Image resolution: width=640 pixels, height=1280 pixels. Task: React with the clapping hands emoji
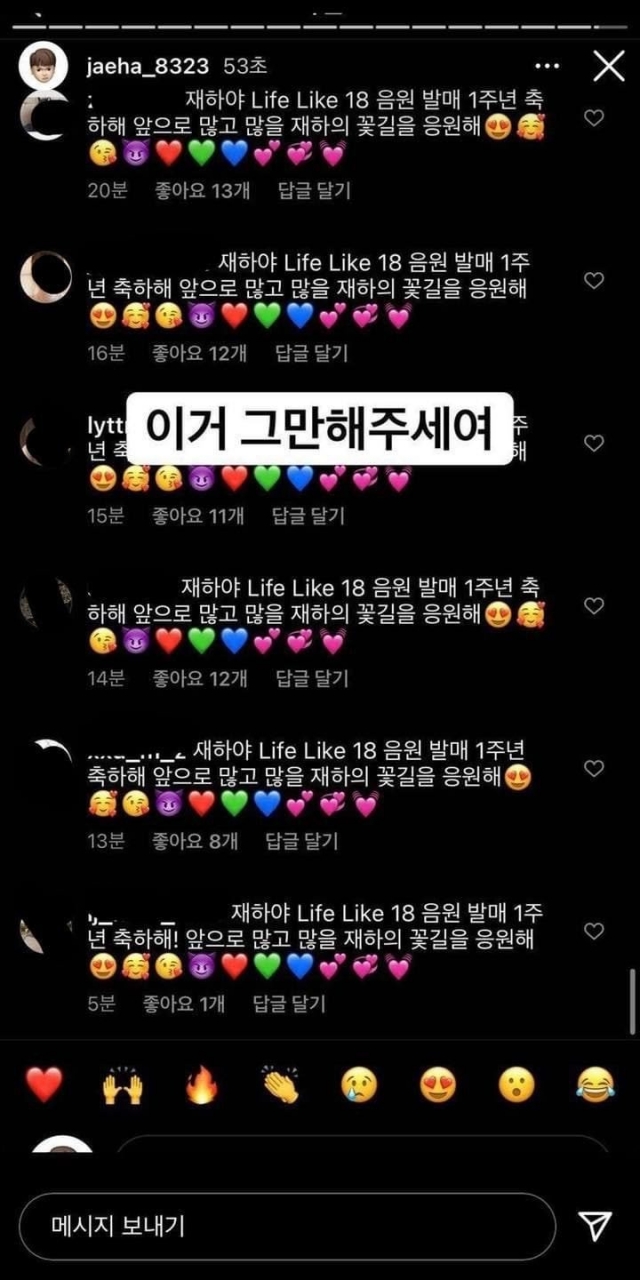coord(281,1084)
